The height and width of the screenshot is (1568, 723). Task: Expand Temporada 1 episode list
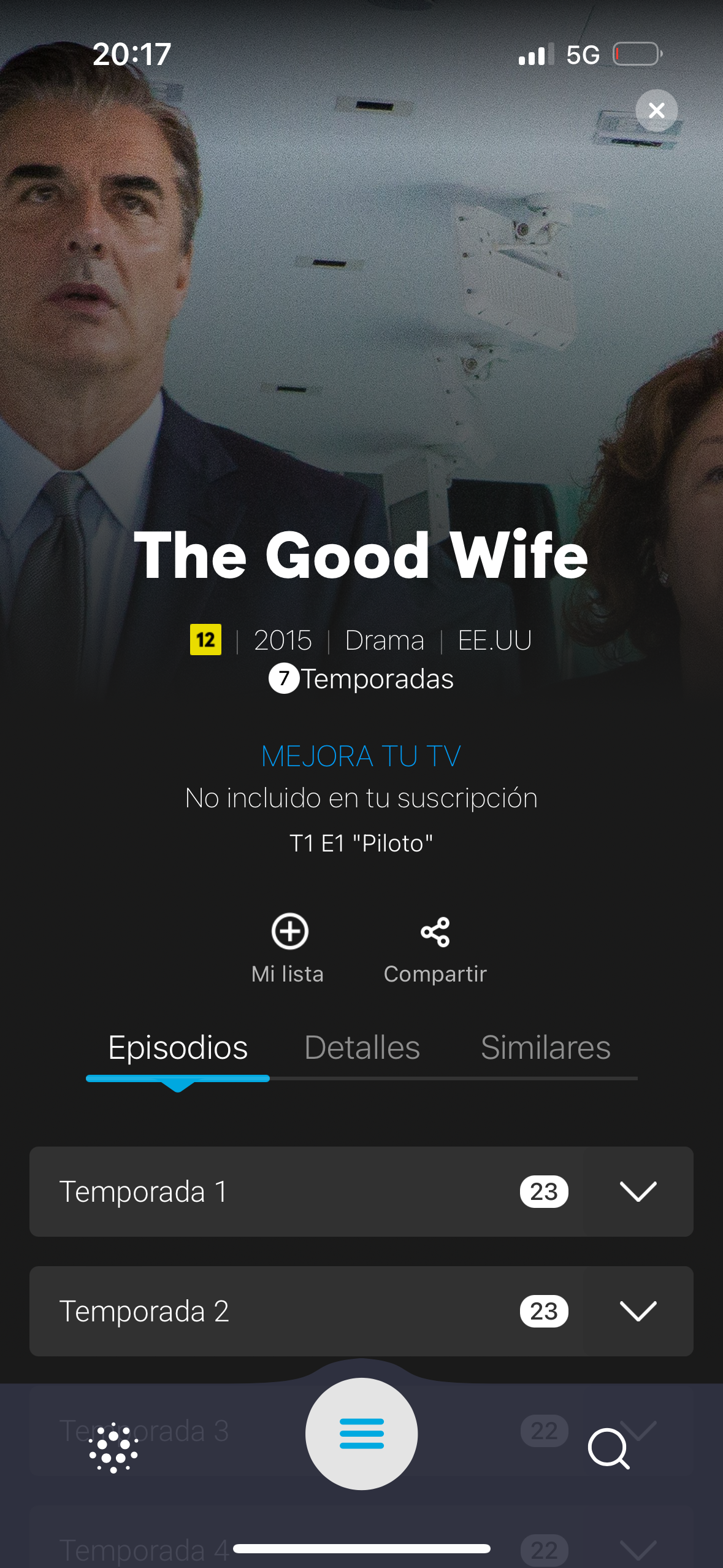[638, 1191]
